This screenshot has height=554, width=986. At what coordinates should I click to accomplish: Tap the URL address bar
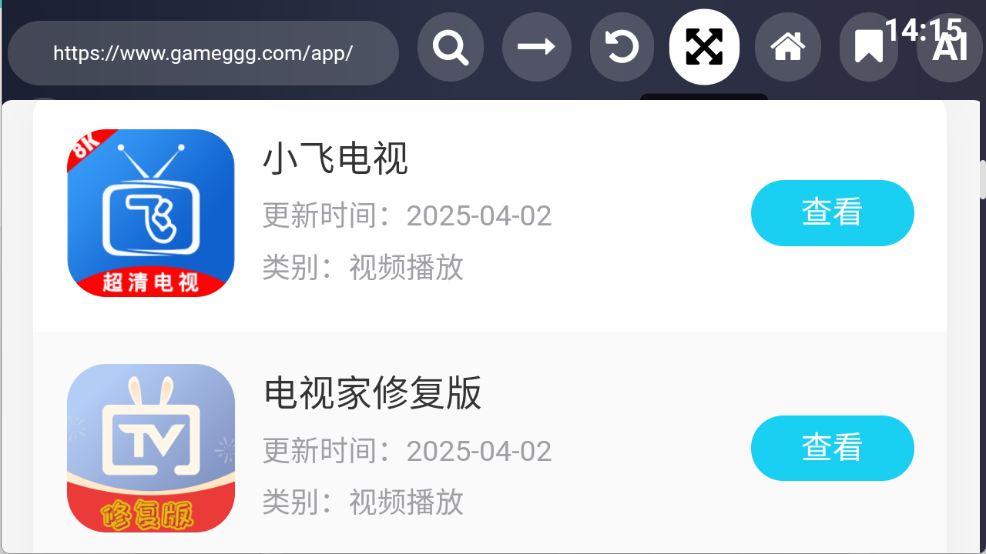pyautogui.click(x=203, y=53)
